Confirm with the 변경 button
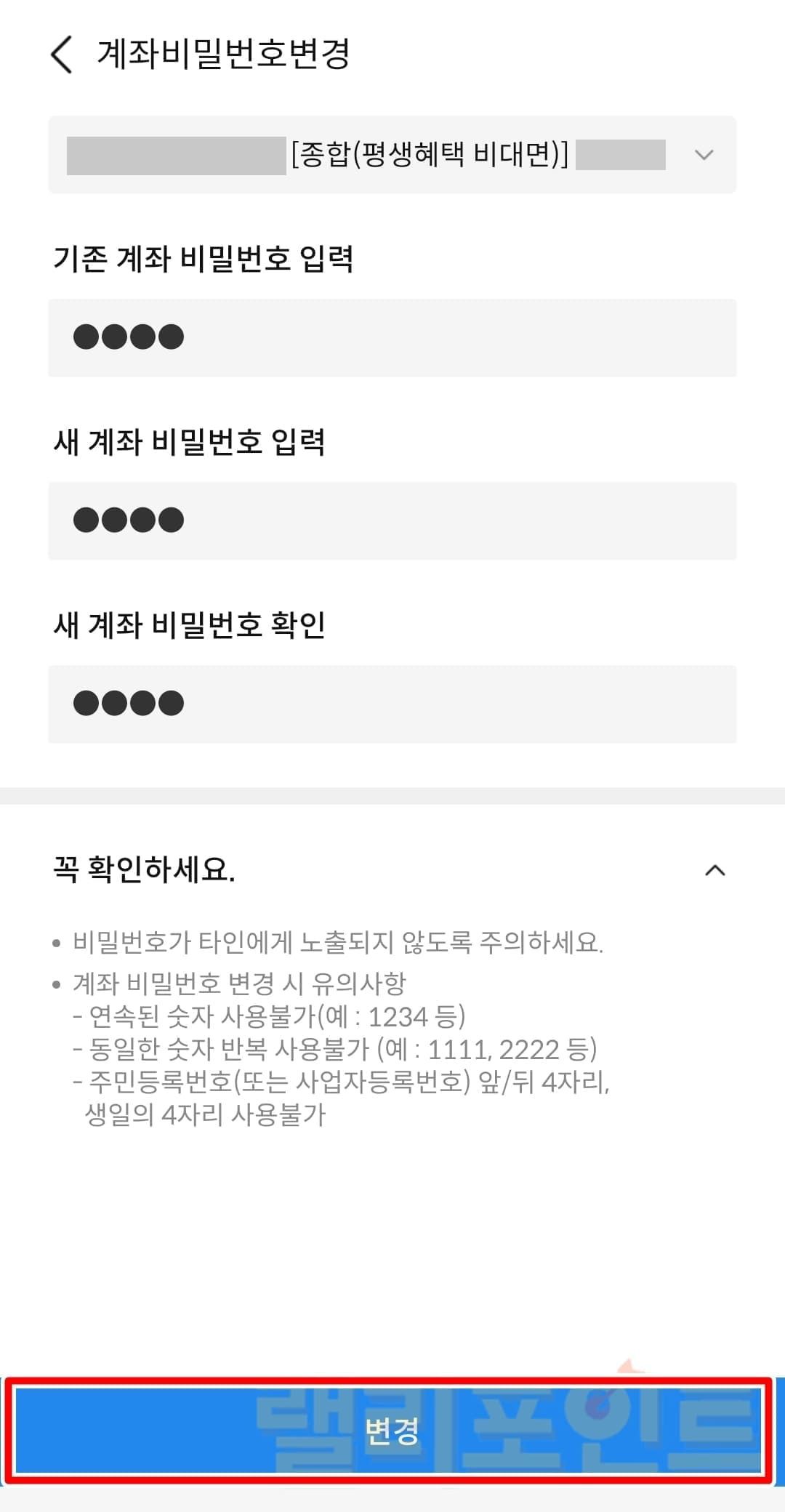 (x=391, y=1430)
